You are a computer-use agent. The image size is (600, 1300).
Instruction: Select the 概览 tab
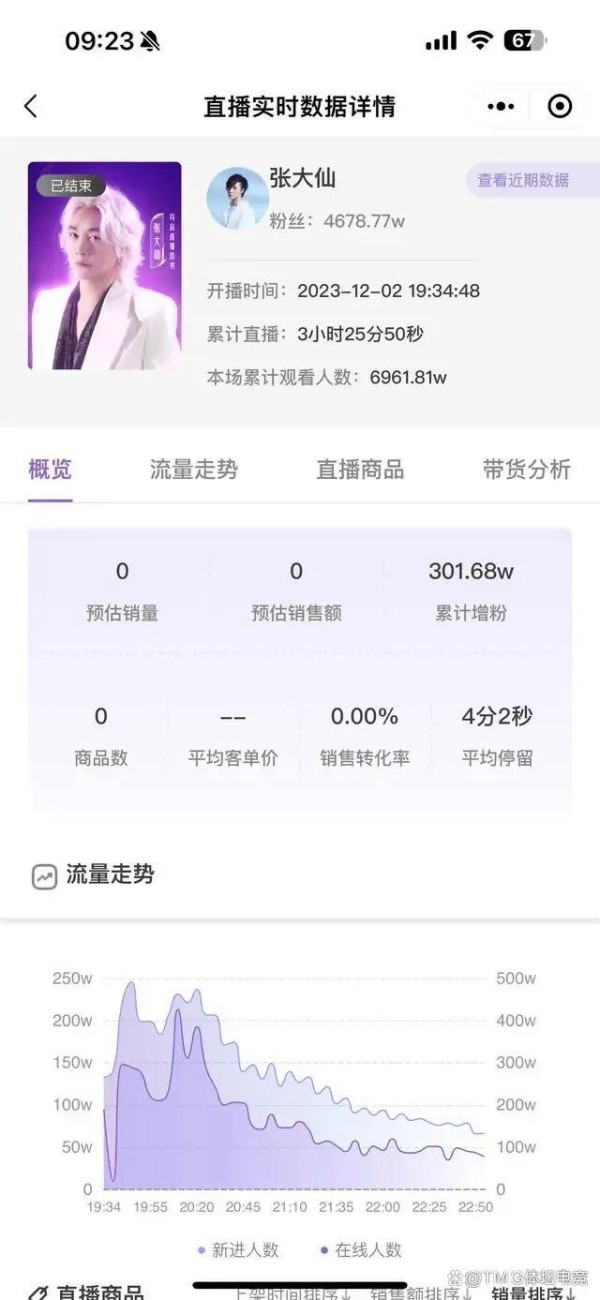point(50,469)
